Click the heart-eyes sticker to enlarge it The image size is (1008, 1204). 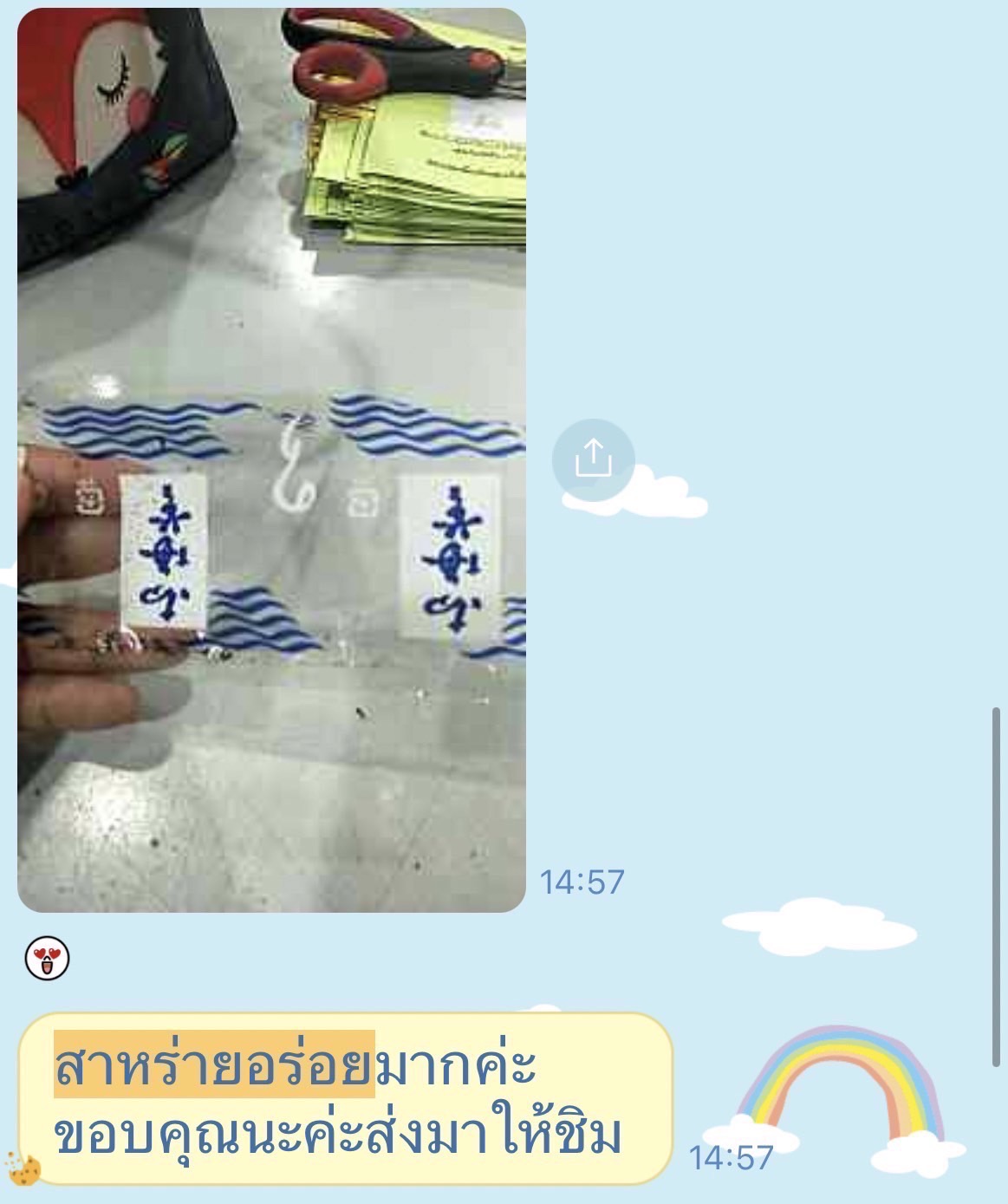(x=48, y=957)
